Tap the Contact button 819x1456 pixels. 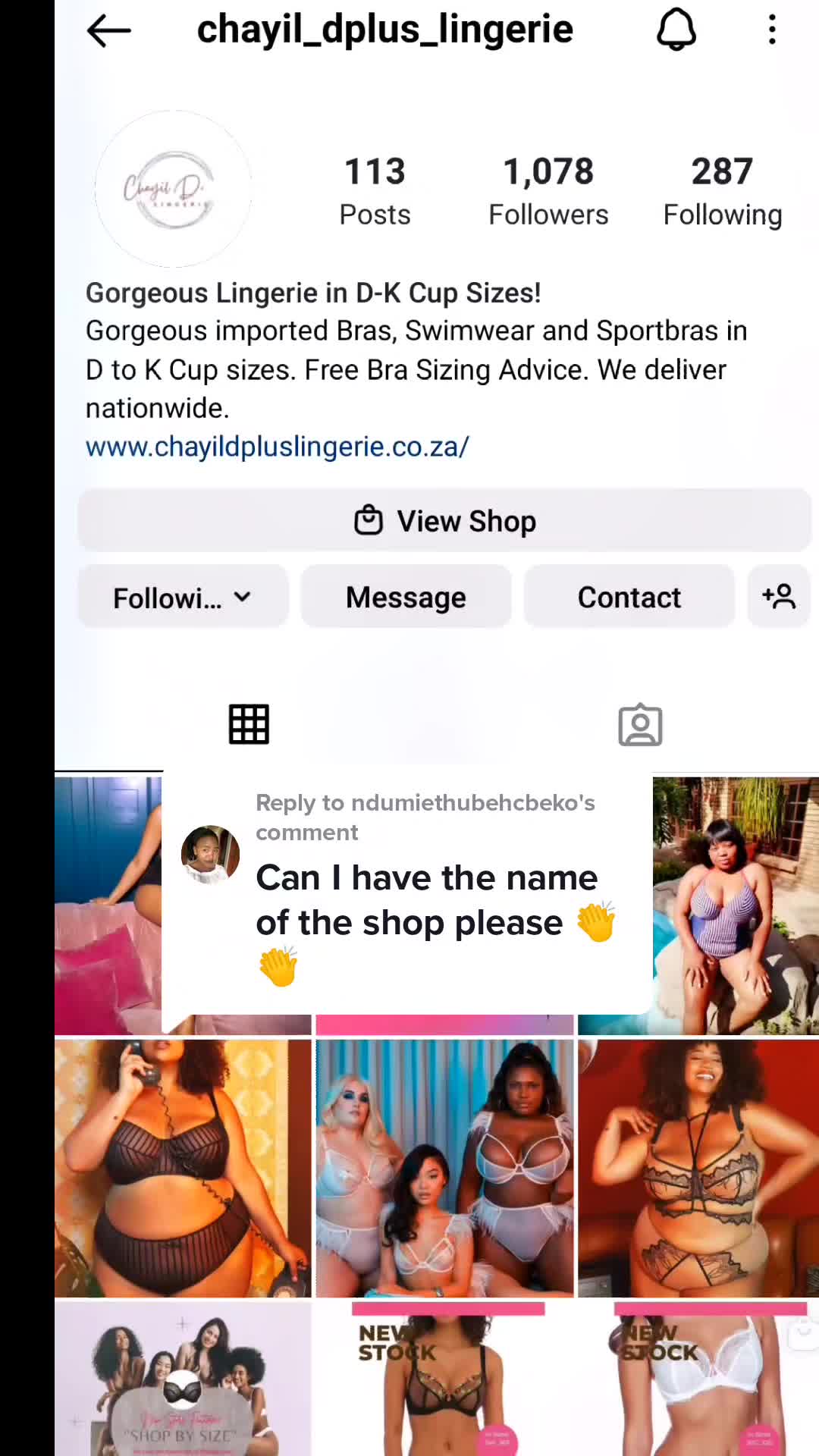[x=629, y=598]
